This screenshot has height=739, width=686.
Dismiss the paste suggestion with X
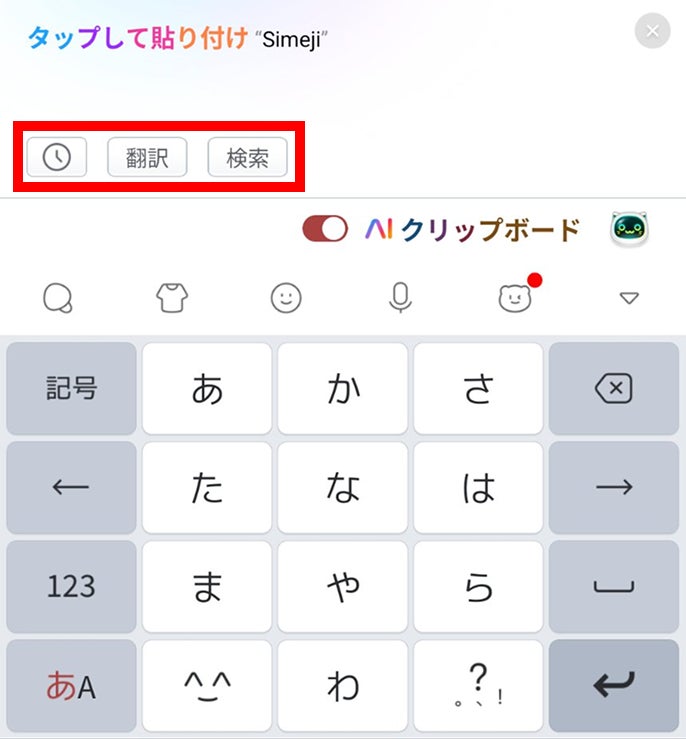pos(652,32)
